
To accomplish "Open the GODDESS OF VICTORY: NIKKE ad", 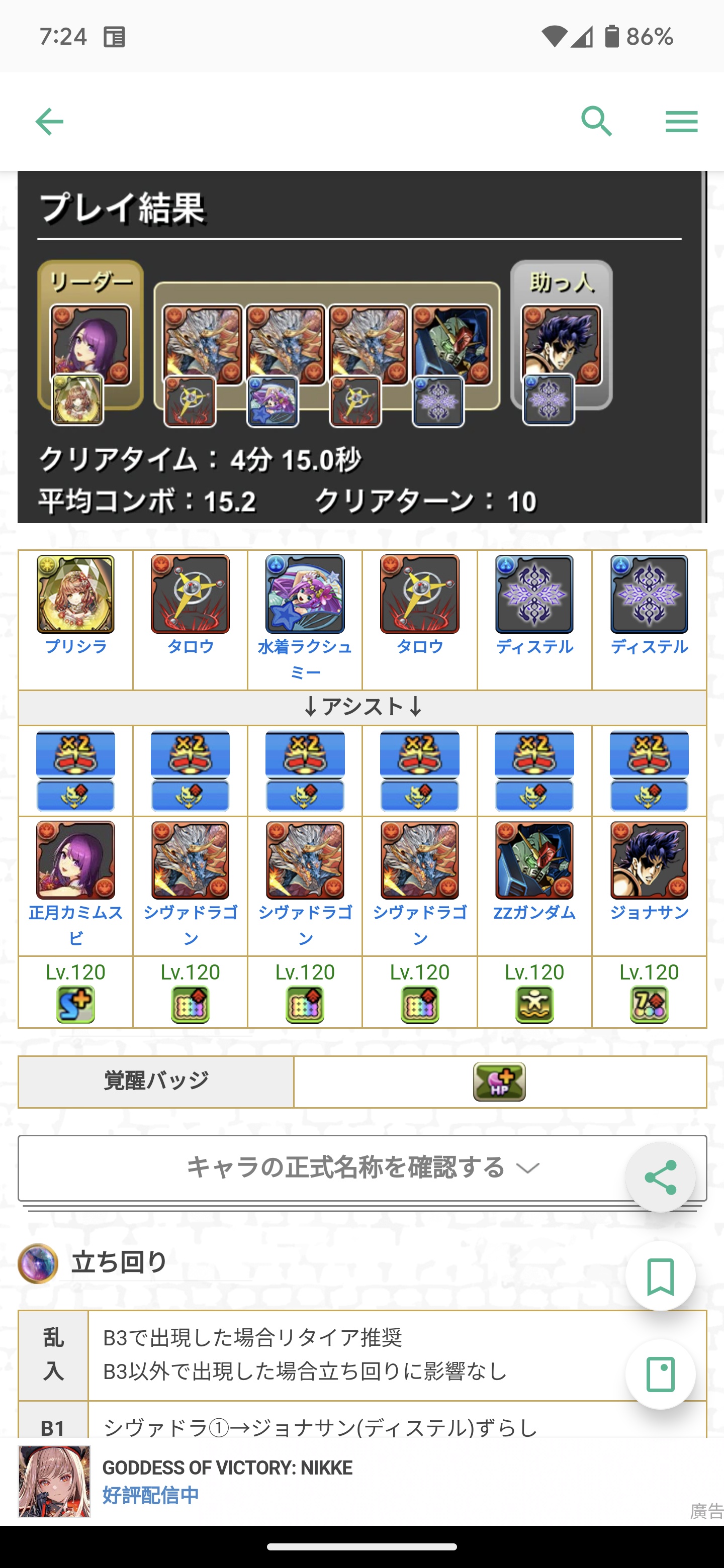I will (227, 1481).
